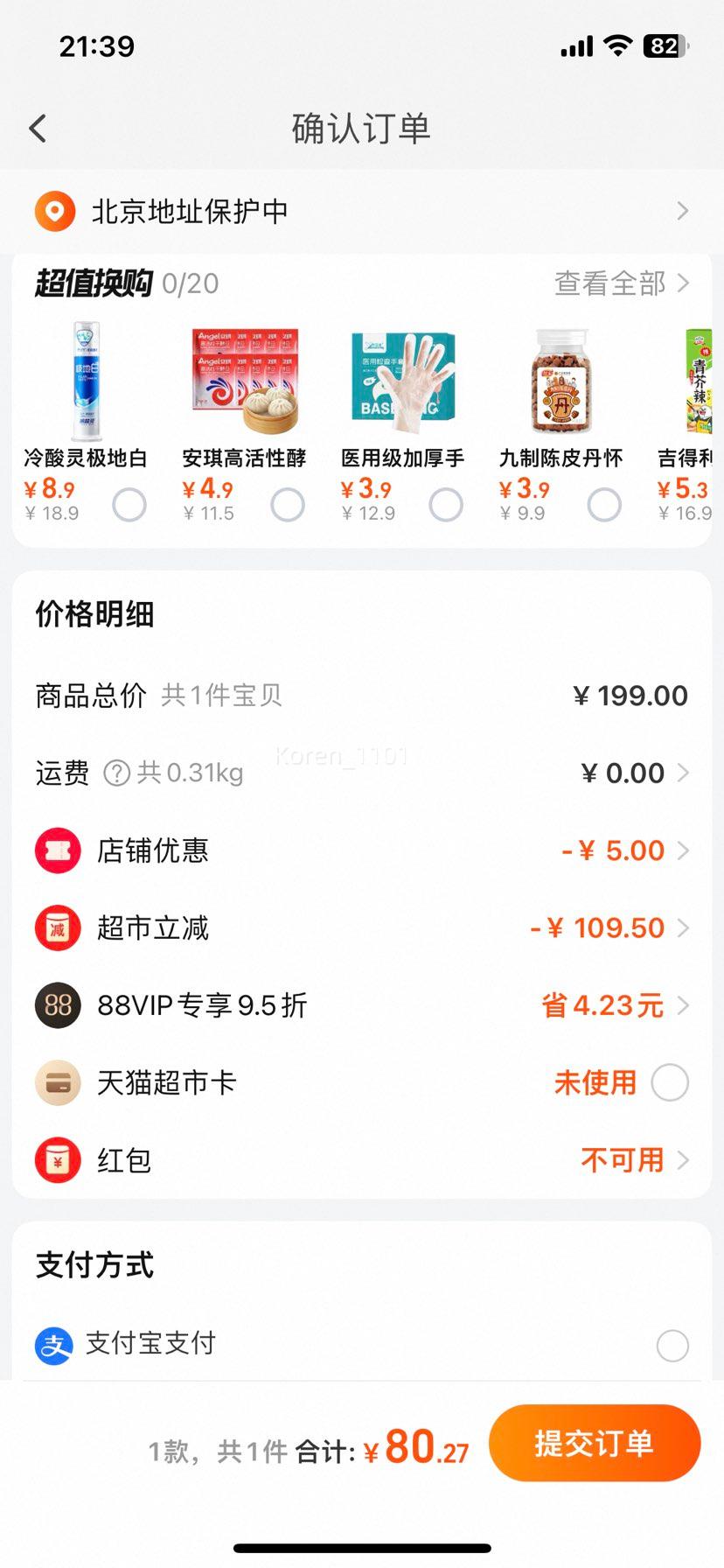Tap the 医用级加厚手 gloves product thumbnail
This screenshot has height=1568, width=724.
[402, 381]
